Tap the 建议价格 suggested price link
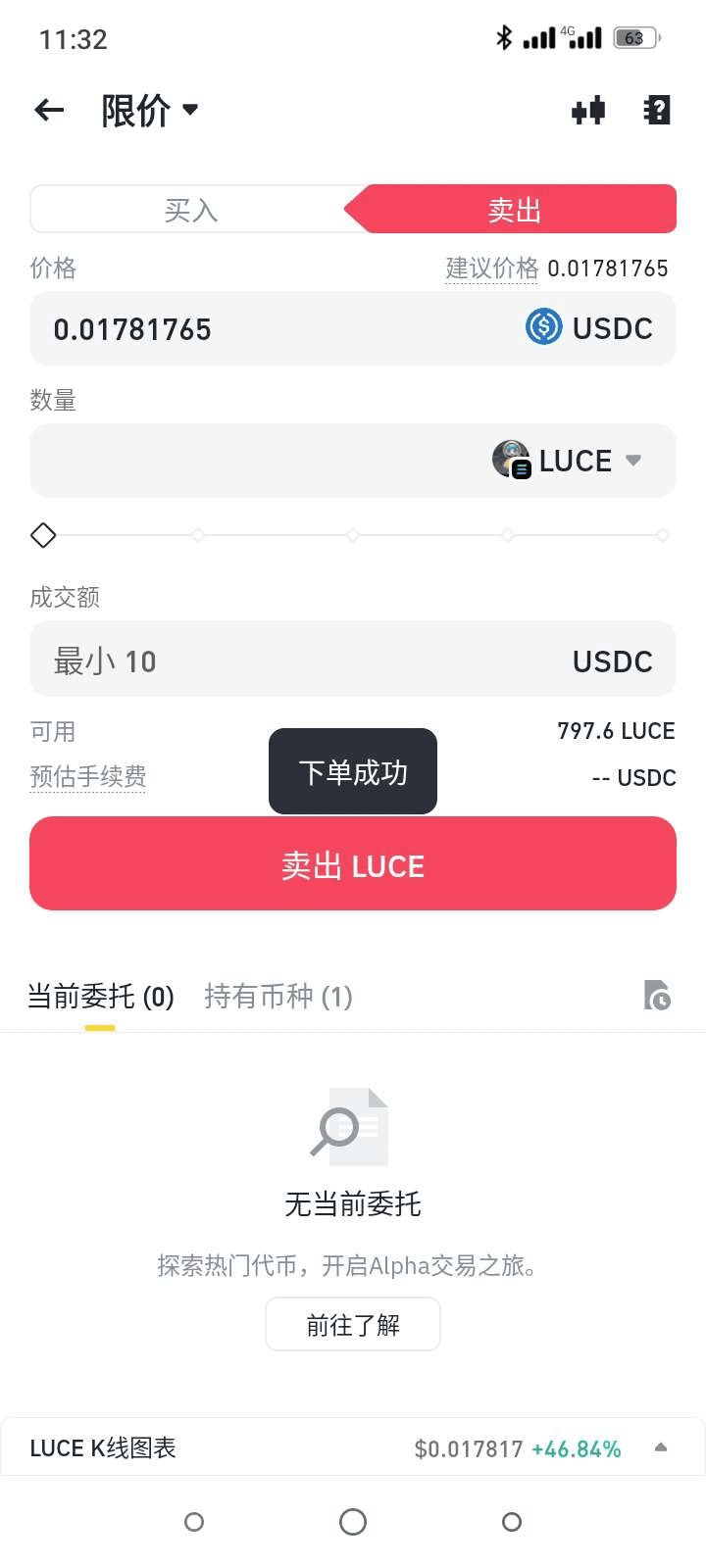The width and height of the screenshot is (706, 1568). (x=491, y=268)
